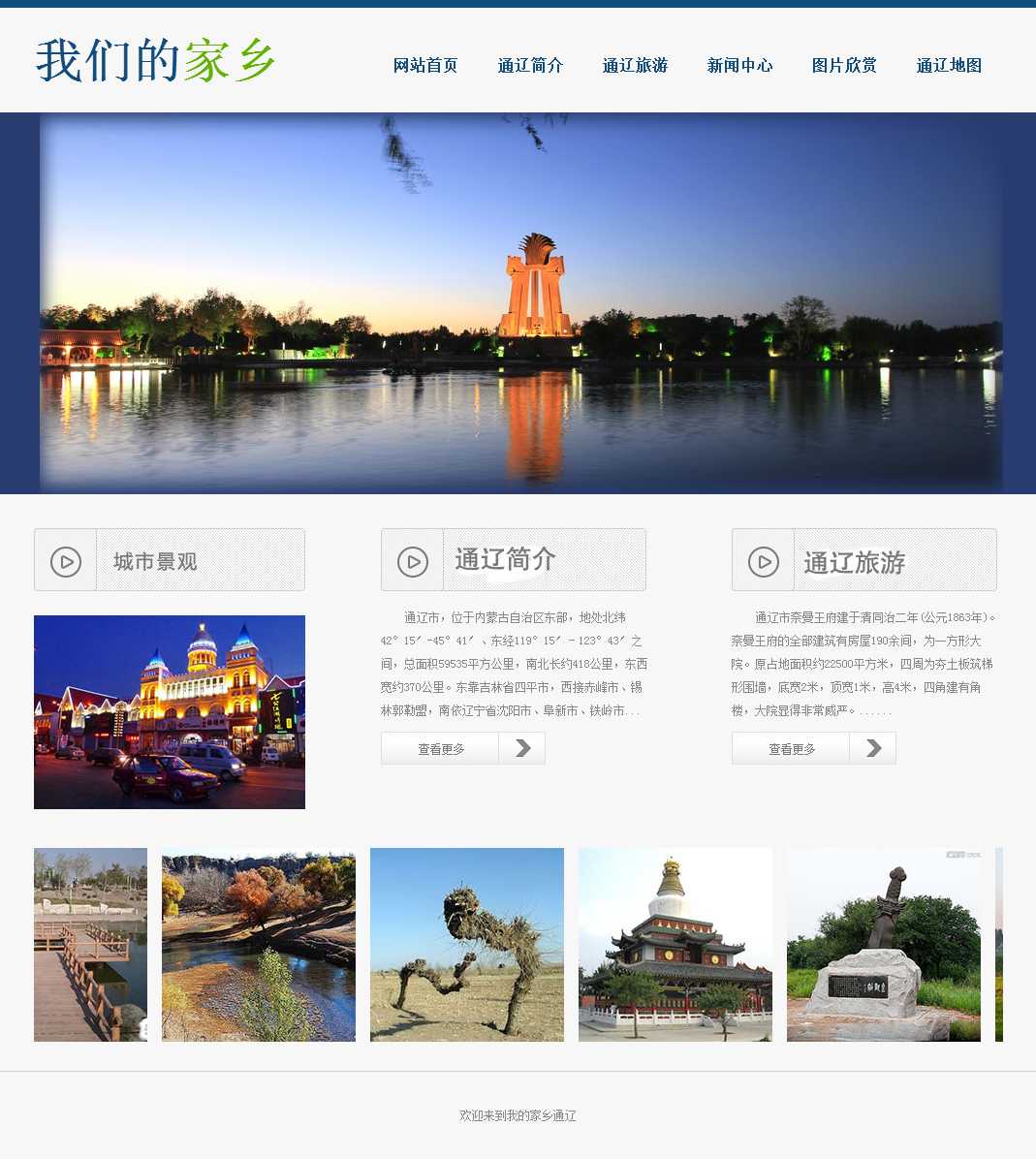View the wooden boardwalk gallery photo

point(90,945)
